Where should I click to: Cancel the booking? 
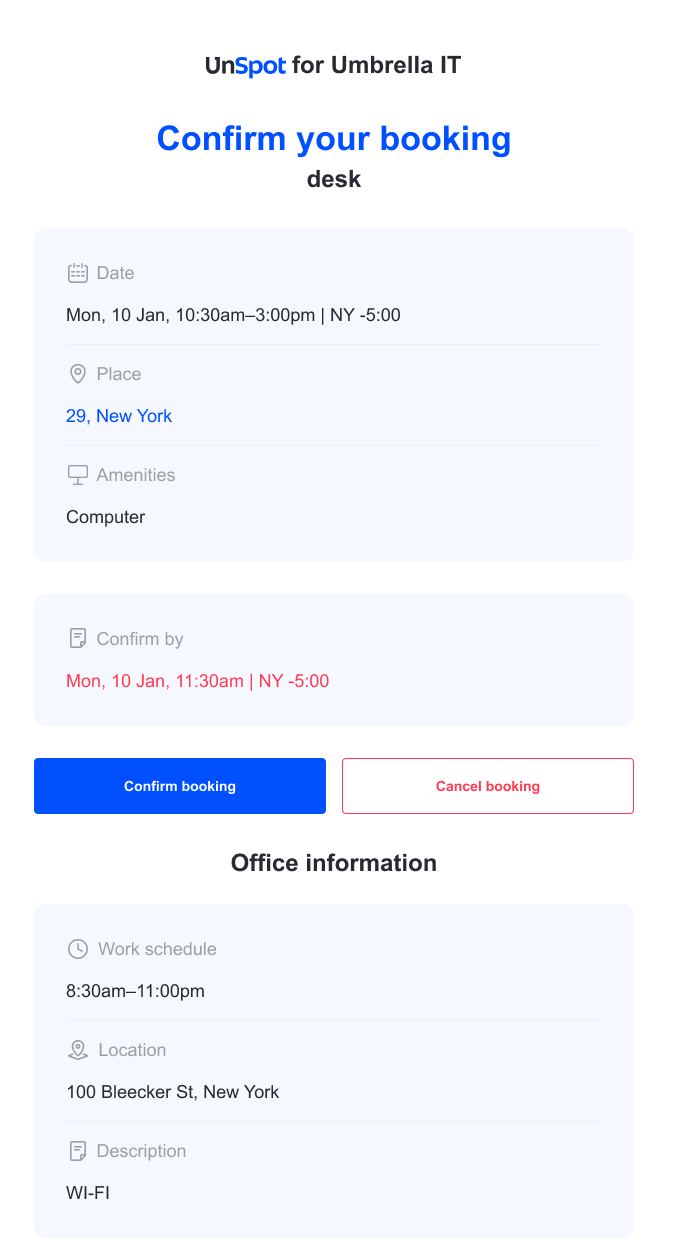click(x=488, y=786)
